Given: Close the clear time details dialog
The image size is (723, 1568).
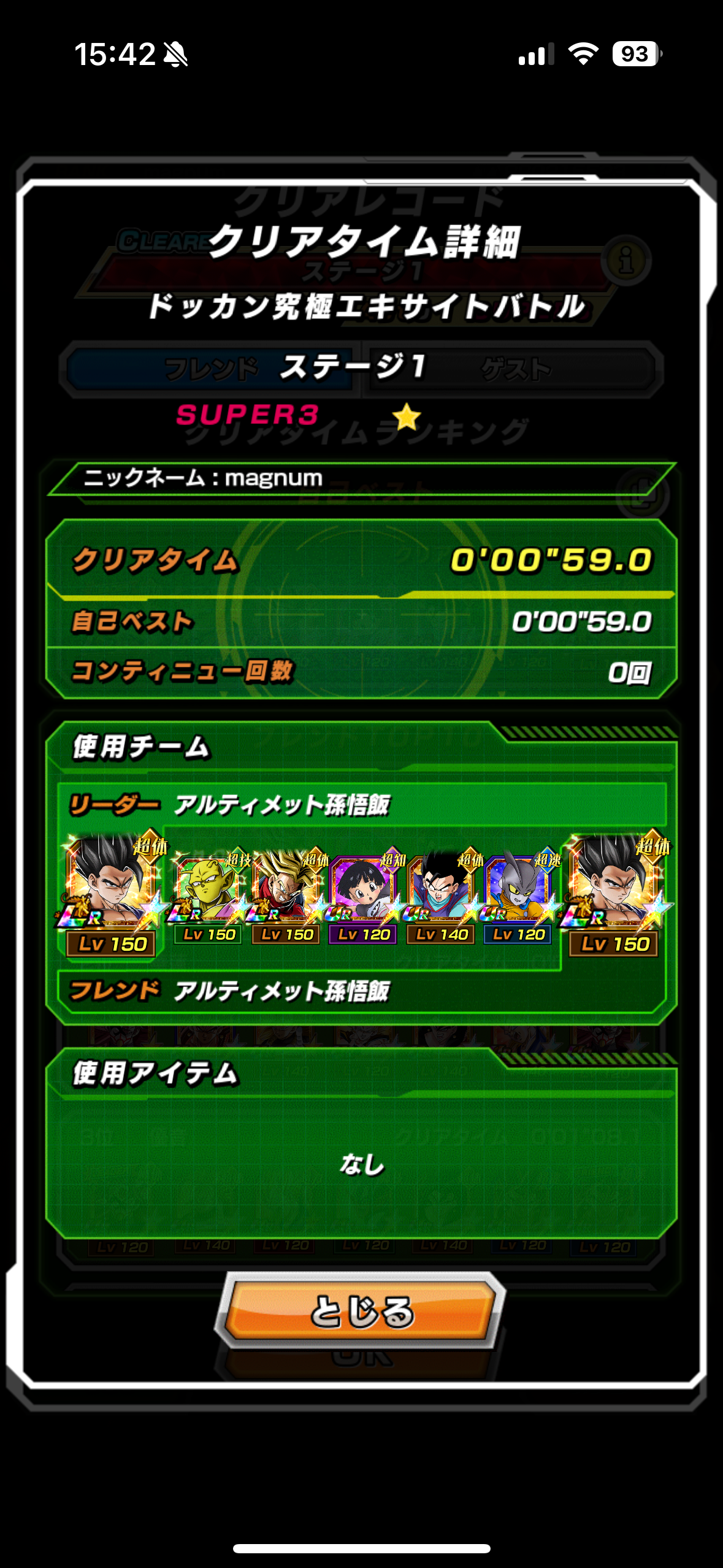Looking at the screenshot, I should [x=361, y=1311].
